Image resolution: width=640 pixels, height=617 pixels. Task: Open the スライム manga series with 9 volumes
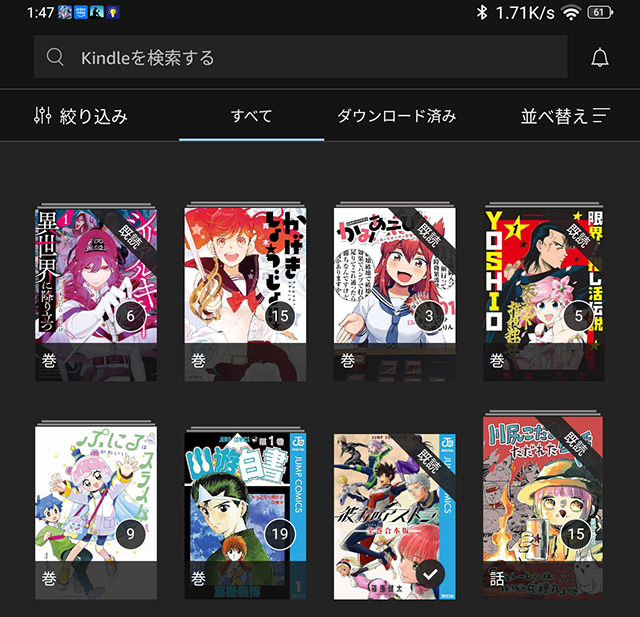pyautogui.click(x=96, y=512)
